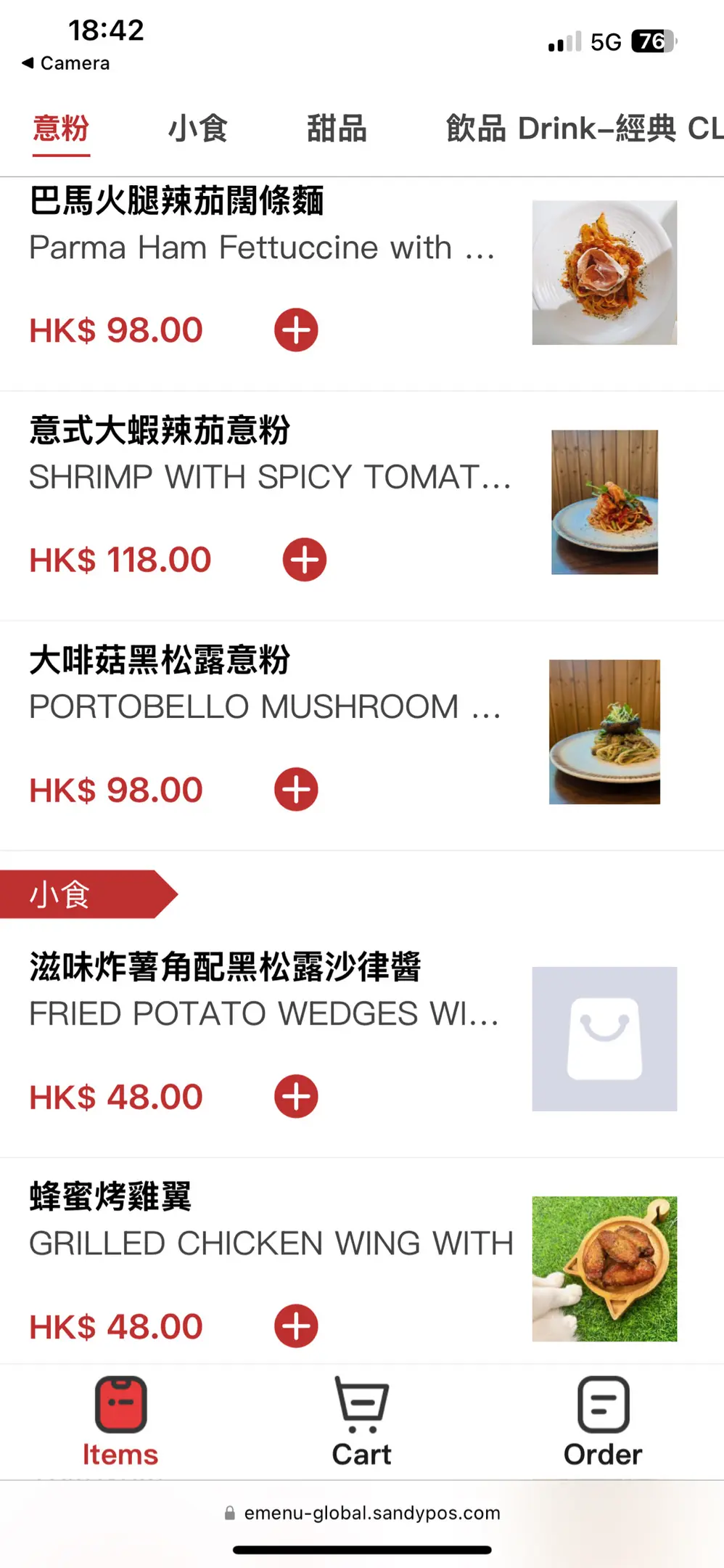Viewport: 724px width, 1568px height.
Task: View the shrimp spicy tomato pasta photo
Action: 604,502
